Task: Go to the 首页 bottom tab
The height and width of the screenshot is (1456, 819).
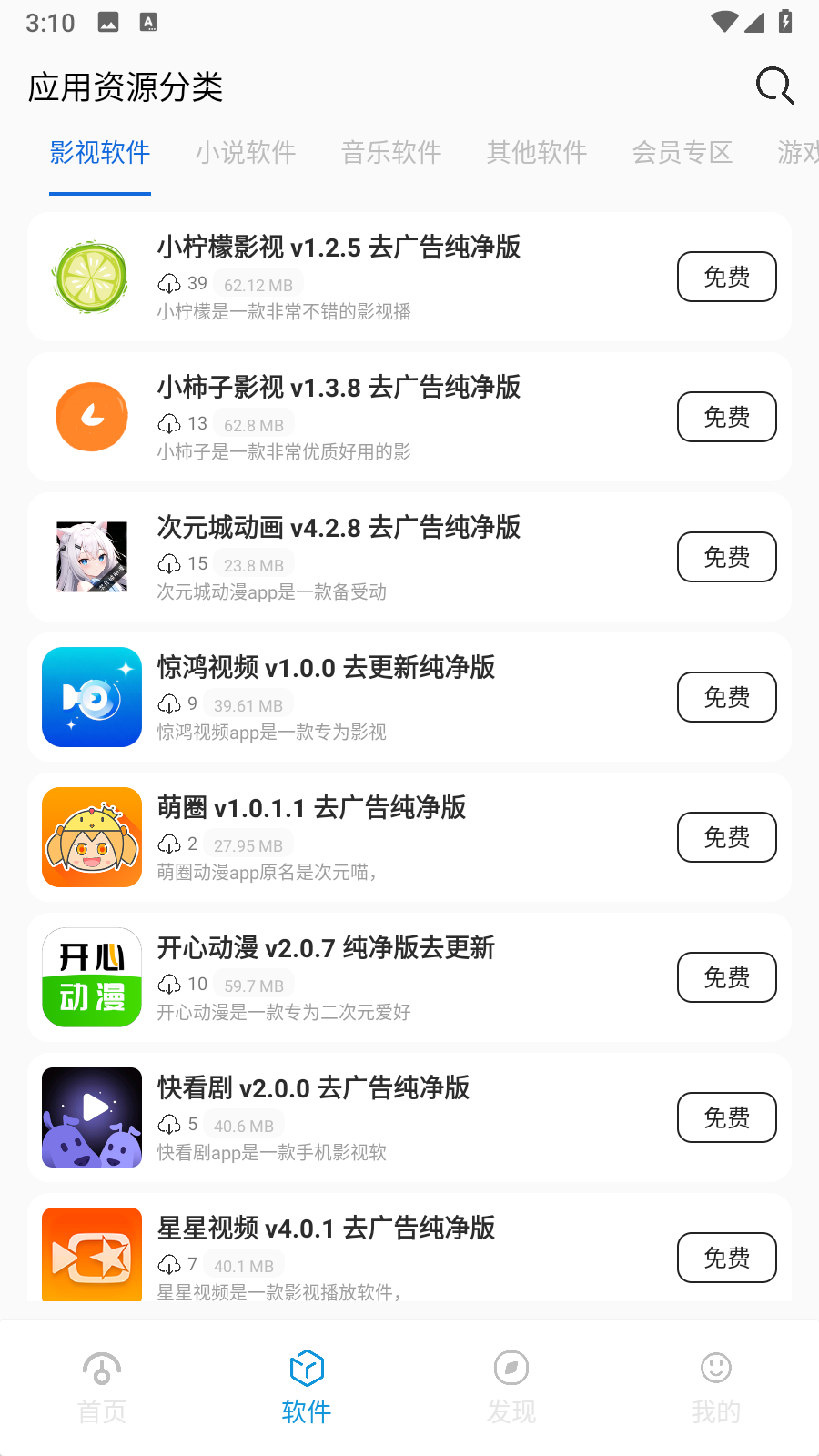Action: click(102, 1388)
